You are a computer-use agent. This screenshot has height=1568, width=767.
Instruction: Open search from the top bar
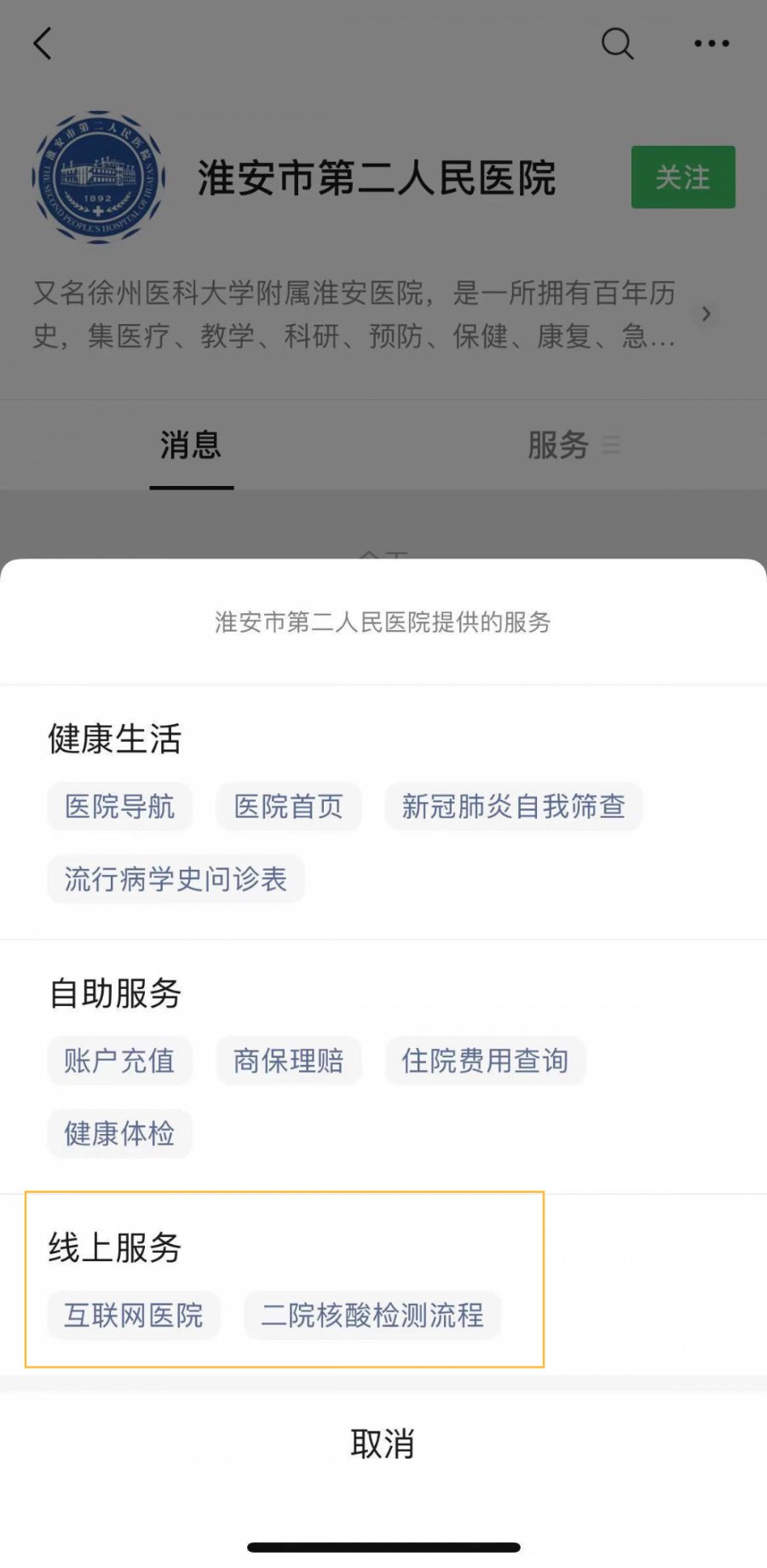(x=617, y=43)
